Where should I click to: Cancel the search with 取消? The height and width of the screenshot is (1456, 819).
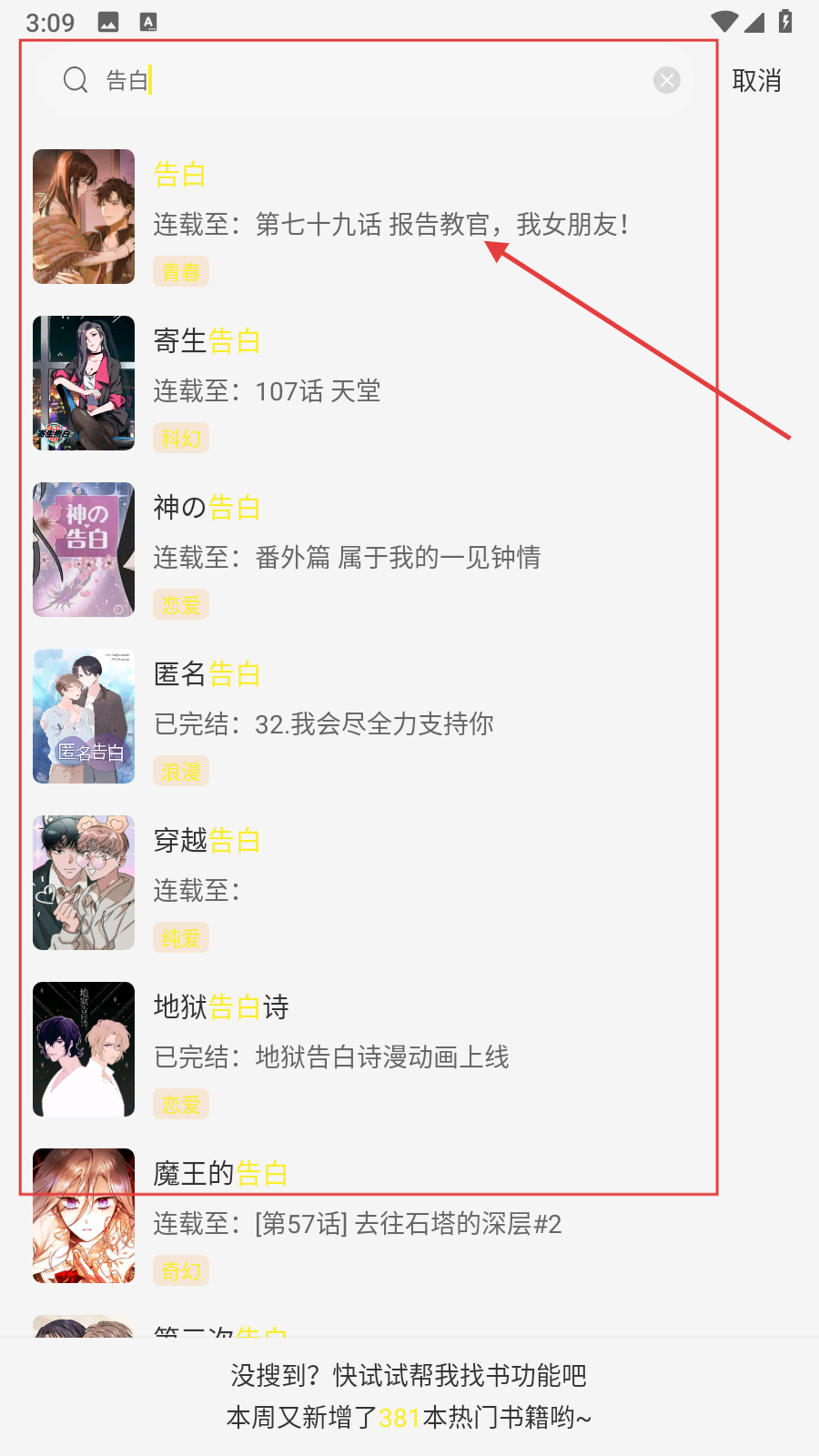click(x=756, y=81)
